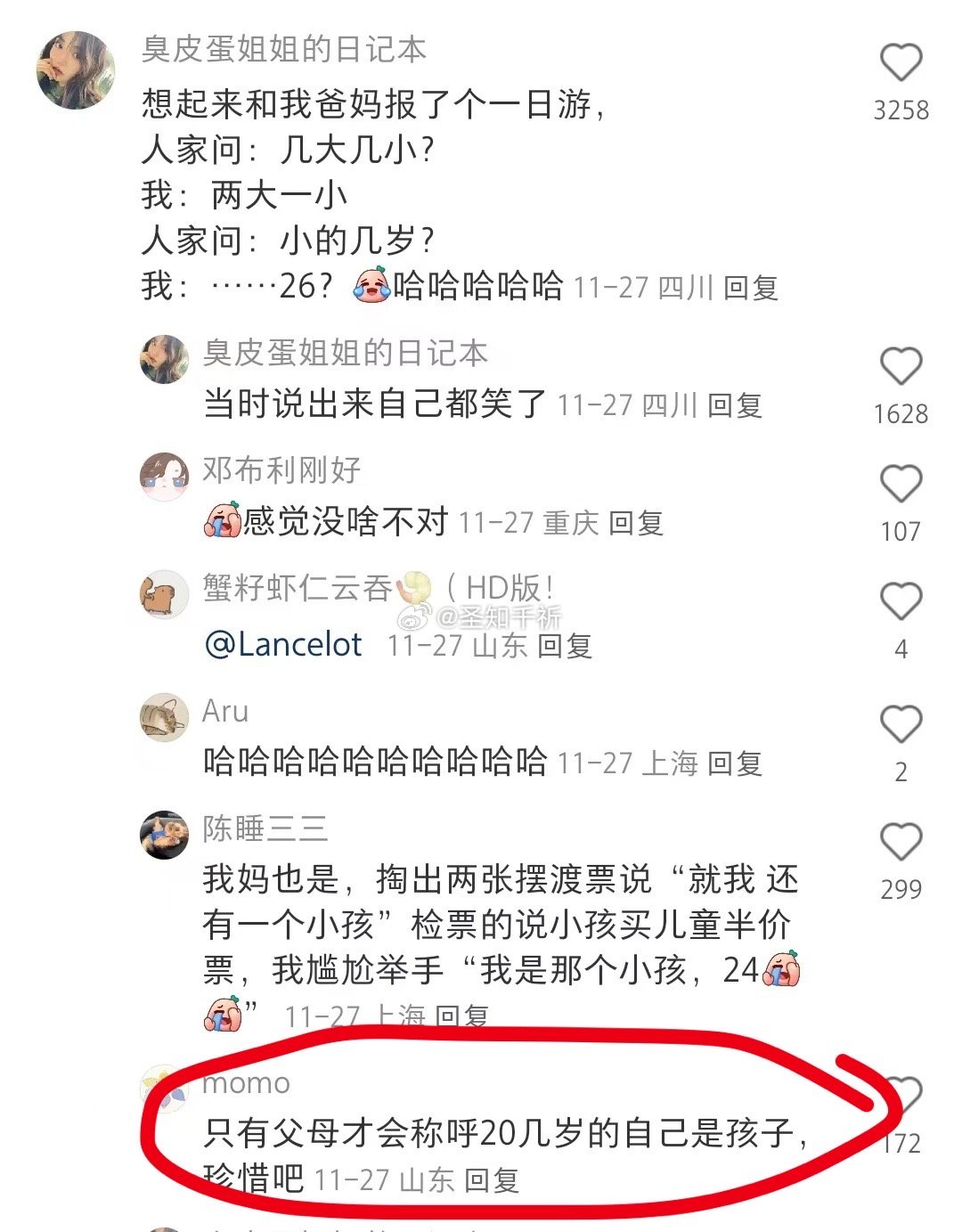962x1232 pixels.
Task: Open the profile of 蟹籽虾仁云吞
Action: pos(165,594)
